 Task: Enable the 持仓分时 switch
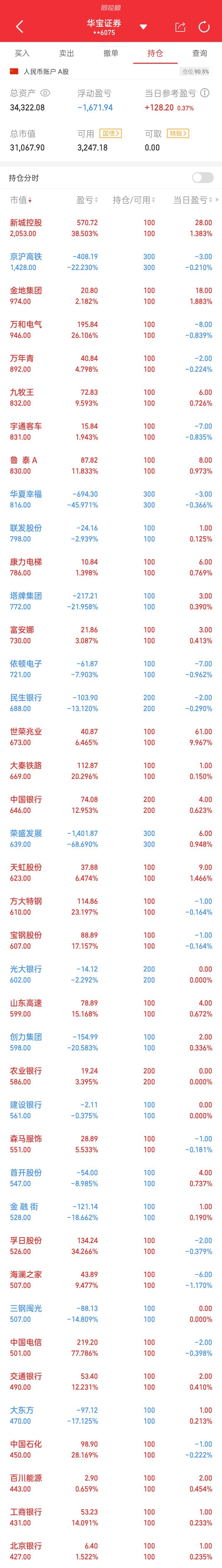coord(203,178)
